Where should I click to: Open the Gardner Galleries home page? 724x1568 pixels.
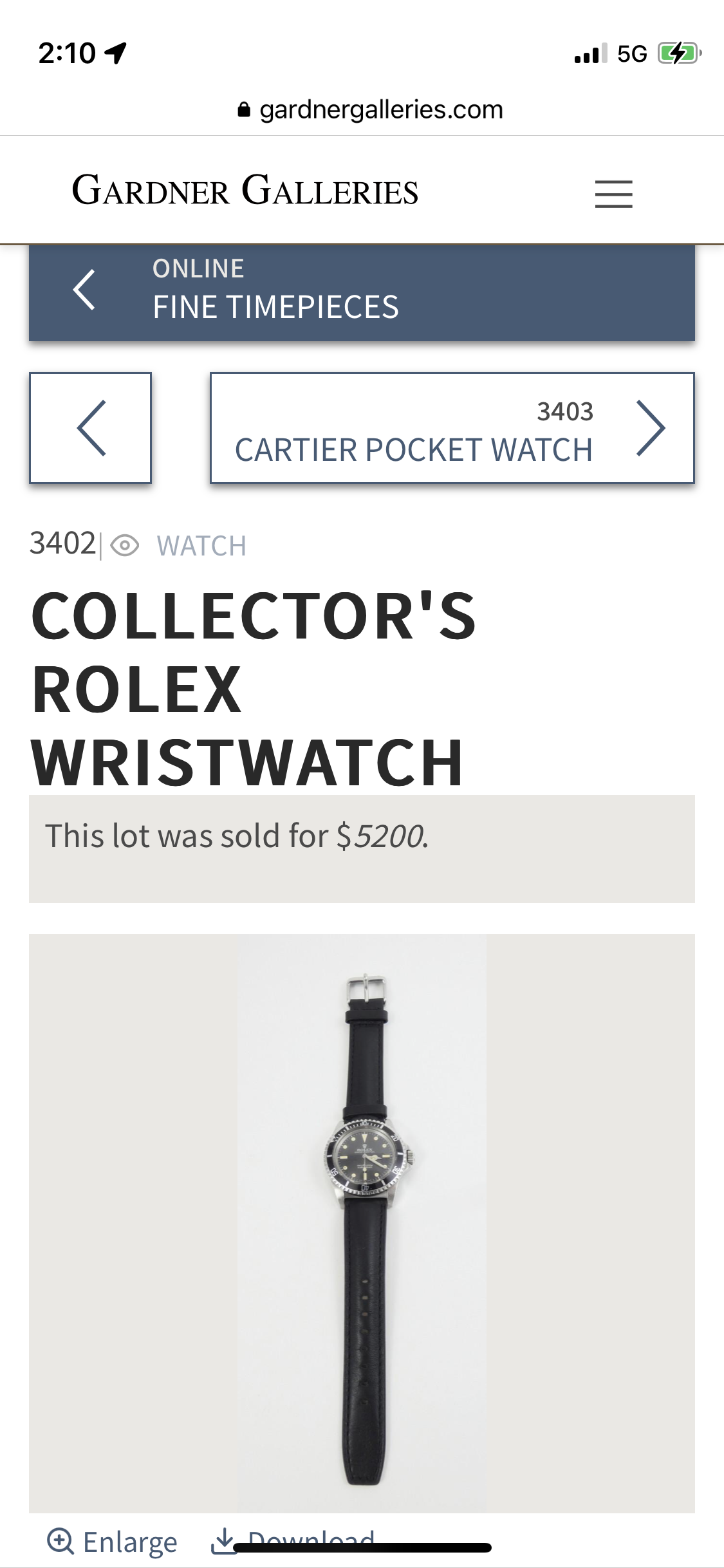[245, 191]
